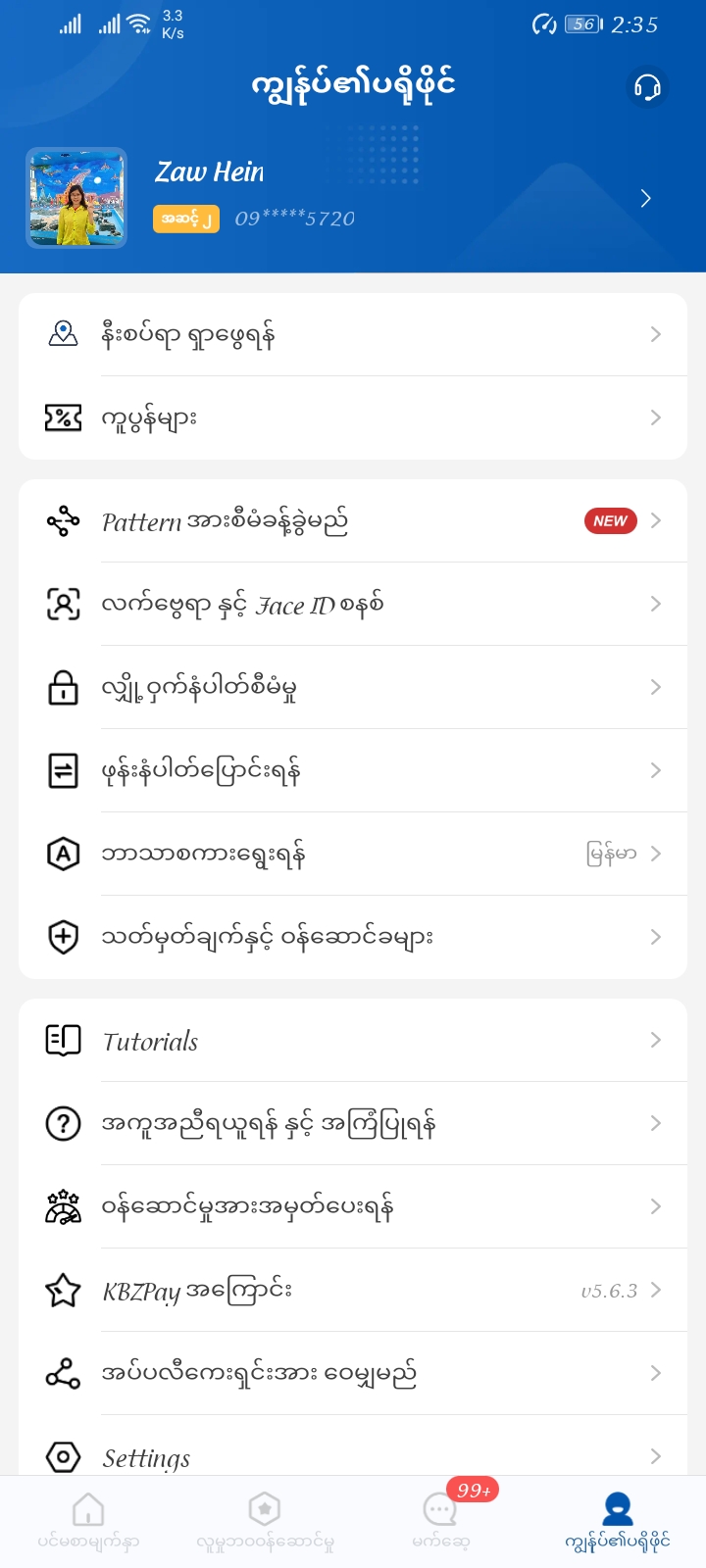The image size is (706, 1568).
Task: Open Settings
Action: point(353,1455)
